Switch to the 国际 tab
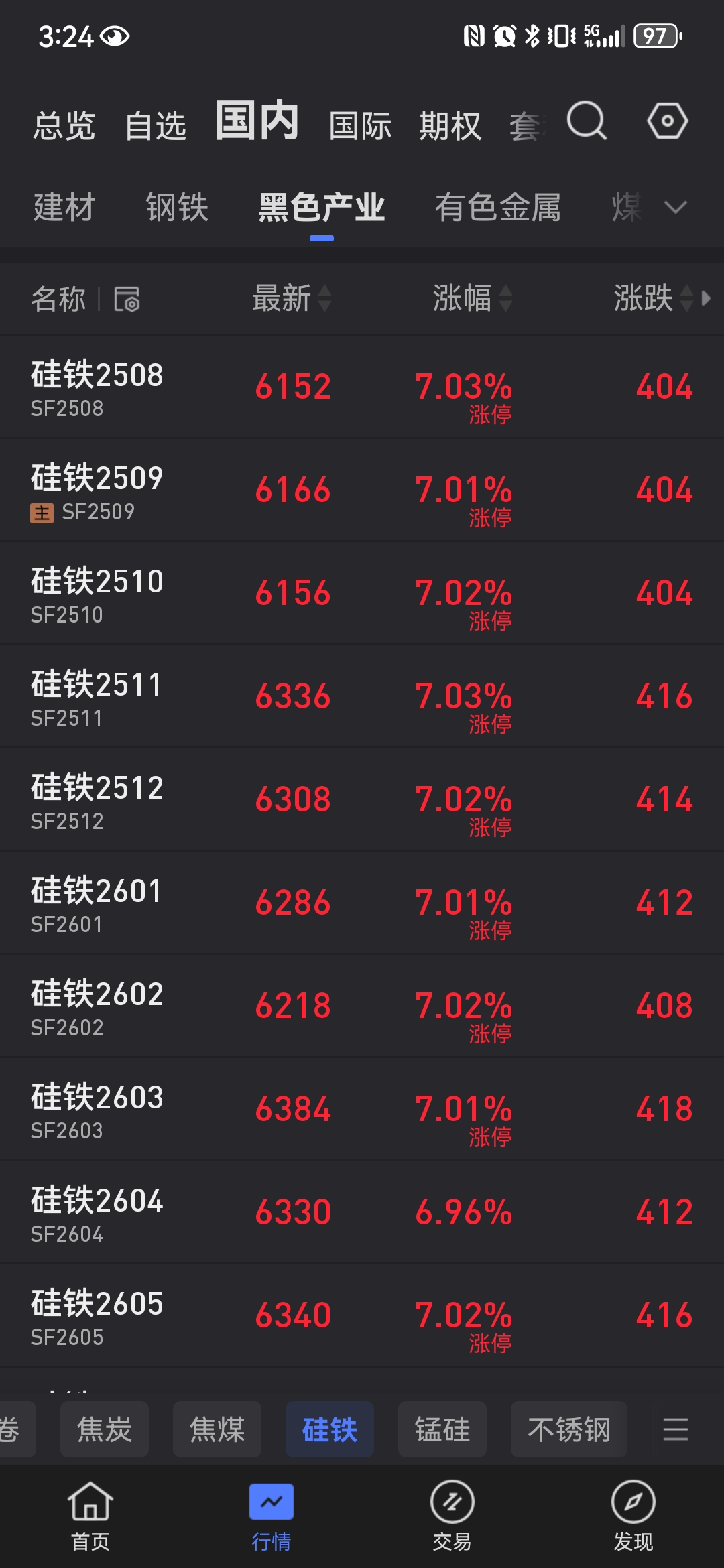This screenshot has height=1568, width=724. (360, 126)
